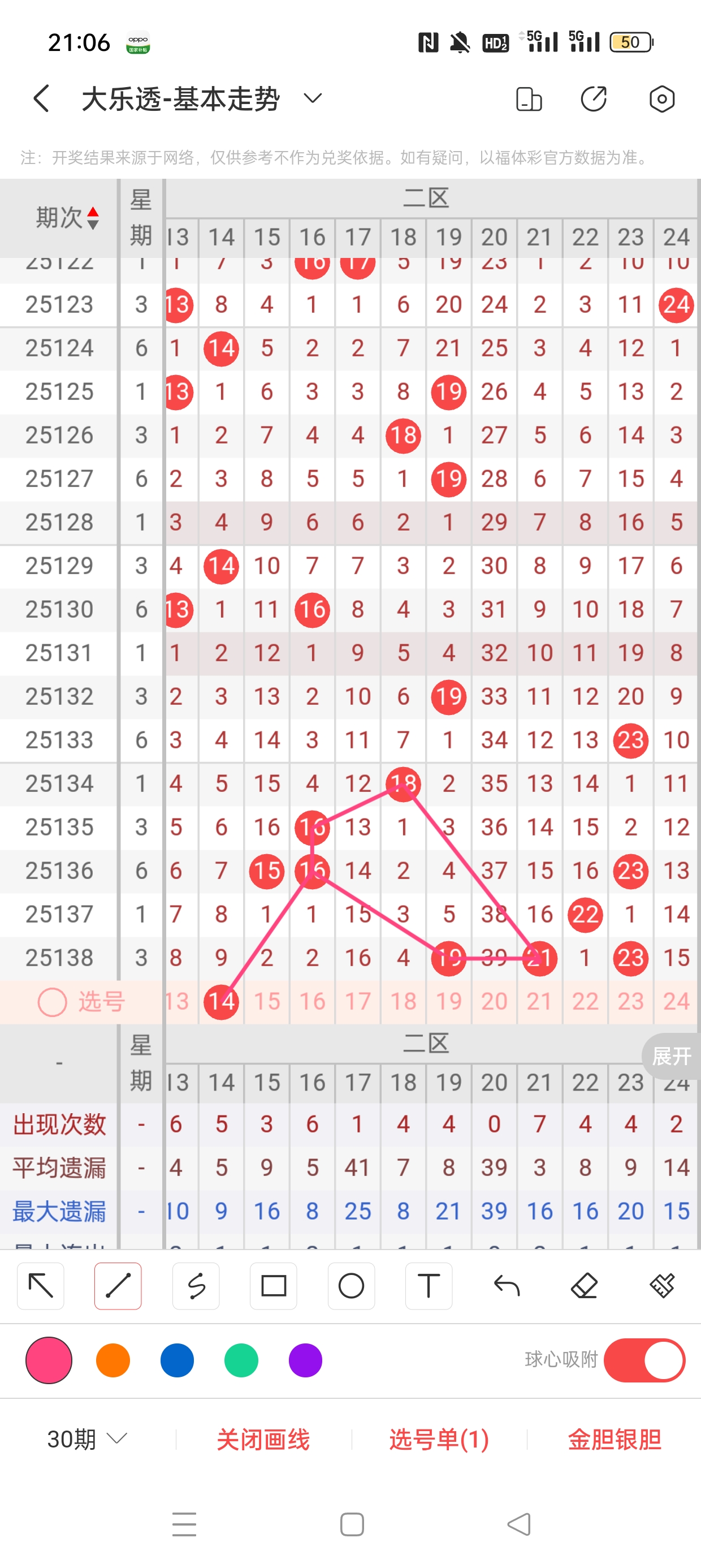Screen dimensions: 701x1568
Task: Tap 关闭画线 to exit drawing mode
Action: (263, 1439)
